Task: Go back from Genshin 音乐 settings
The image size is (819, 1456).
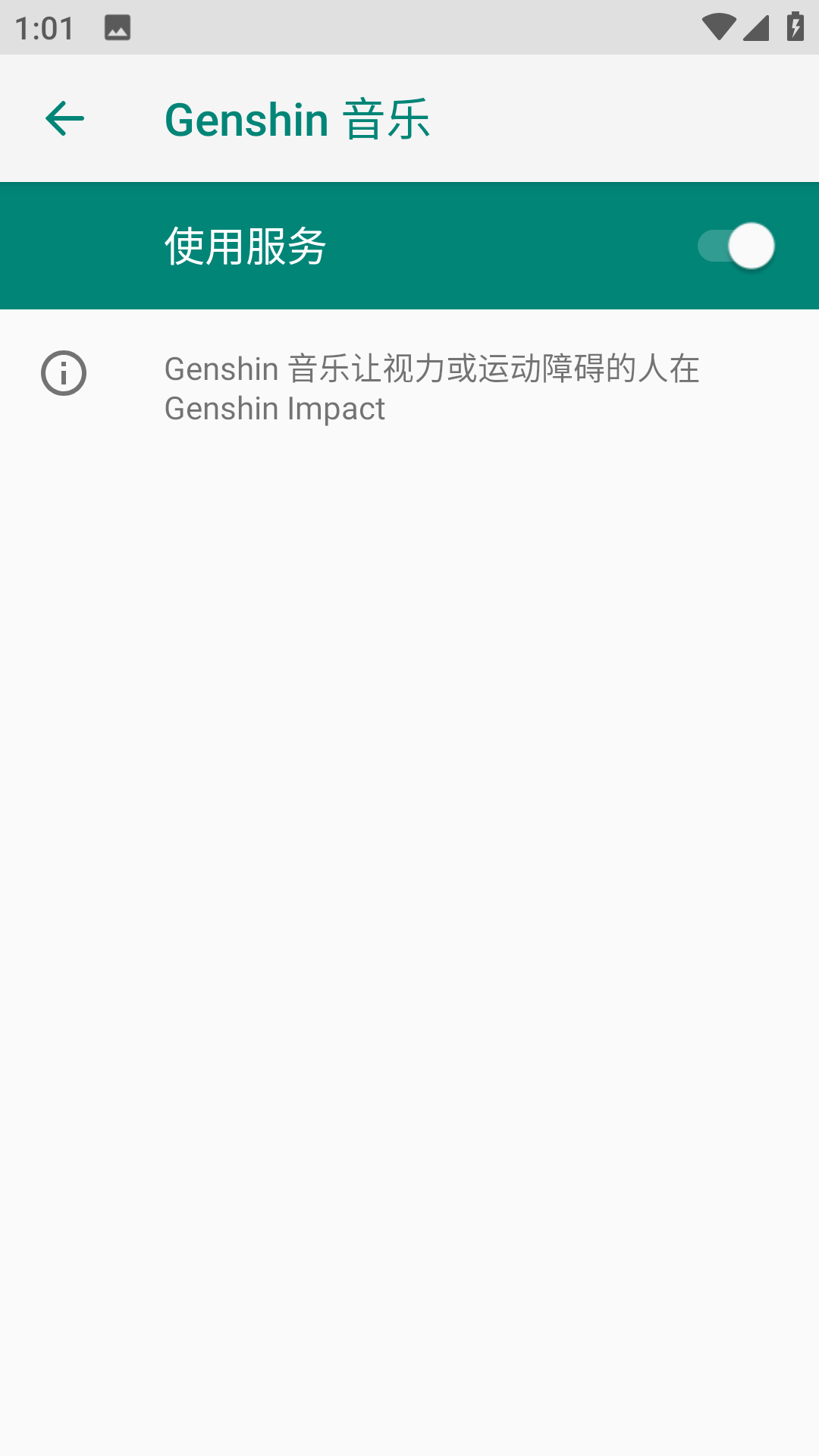Action: tap(64, 119)
